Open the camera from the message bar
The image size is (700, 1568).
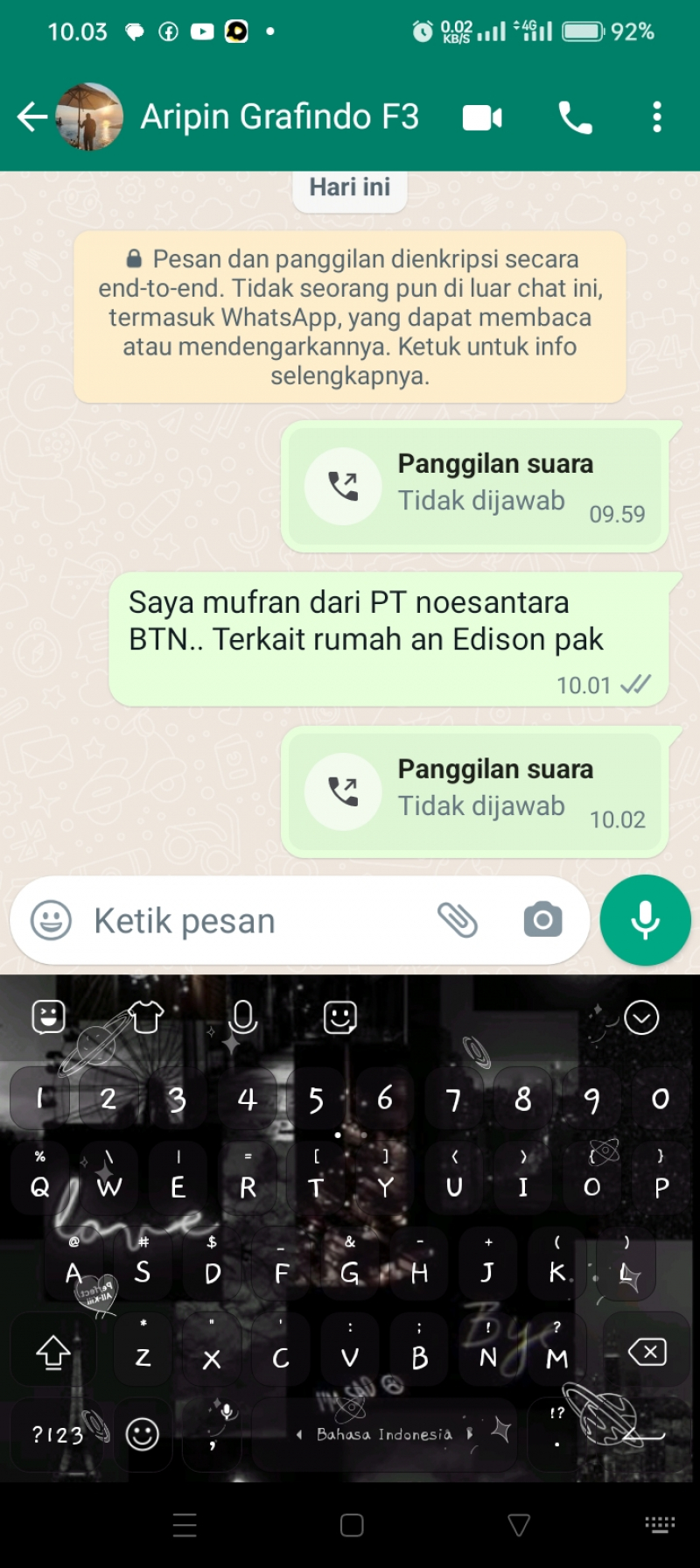coord(542,920)
